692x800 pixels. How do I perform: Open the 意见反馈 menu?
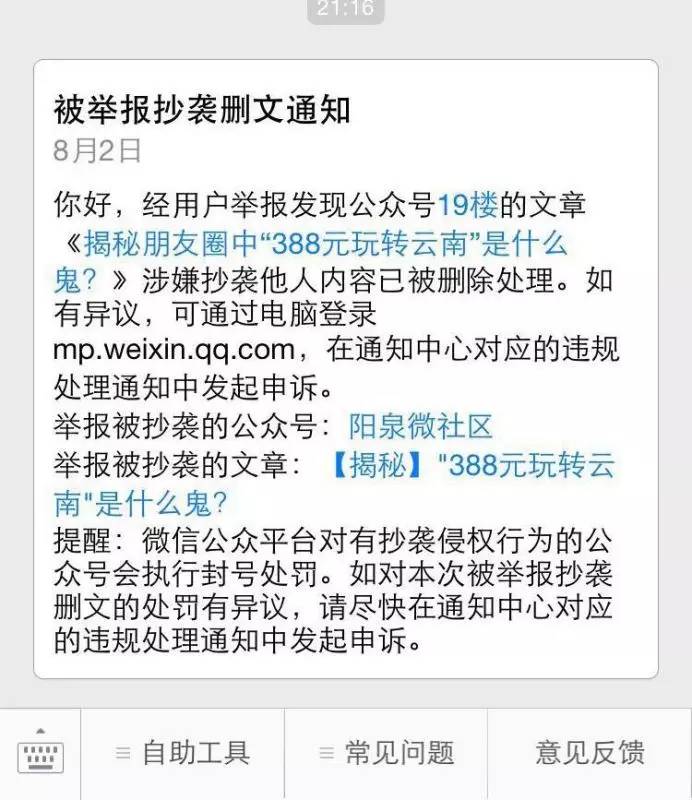(x=590, y=753)
